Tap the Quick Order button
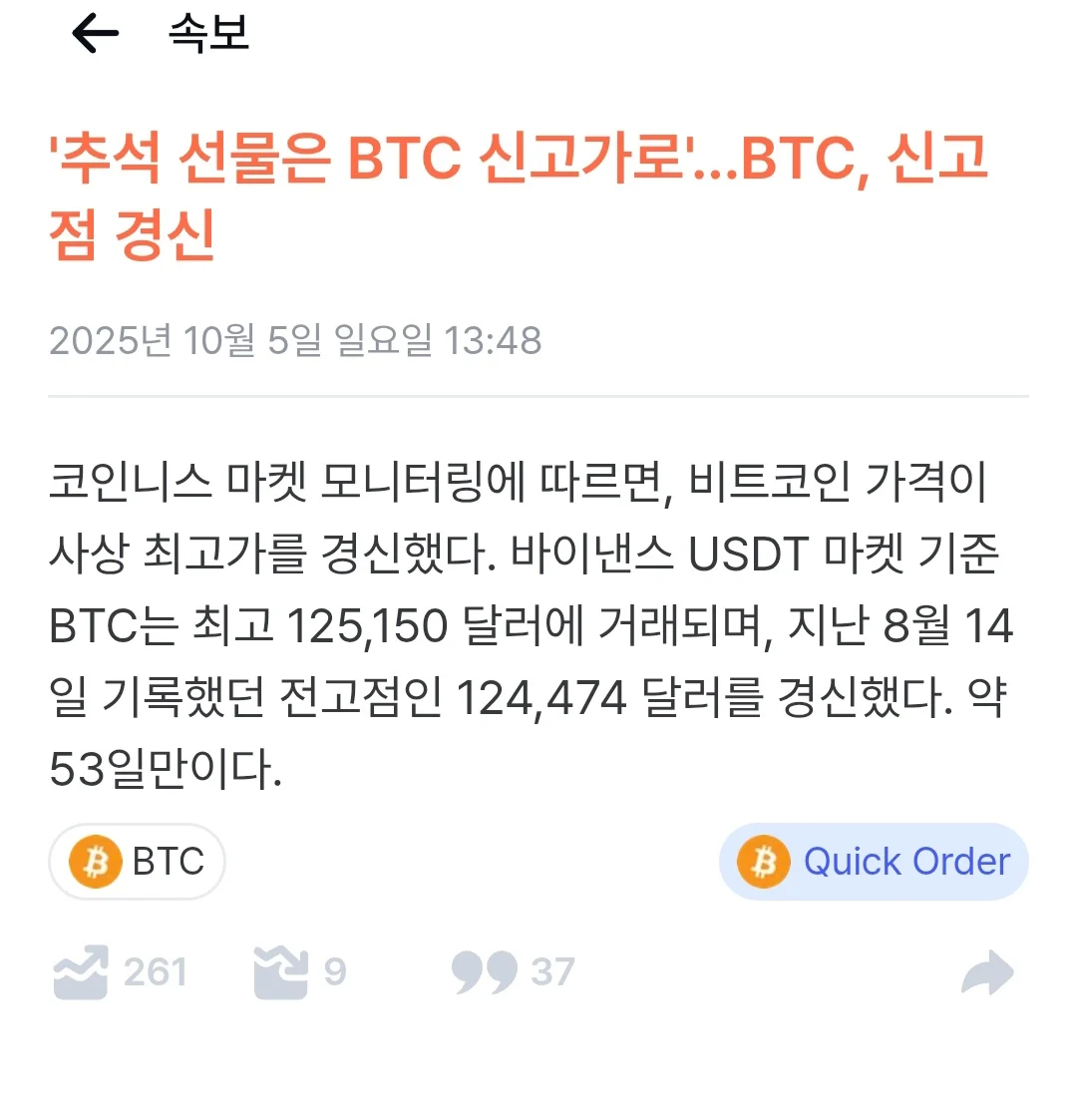 874,862
